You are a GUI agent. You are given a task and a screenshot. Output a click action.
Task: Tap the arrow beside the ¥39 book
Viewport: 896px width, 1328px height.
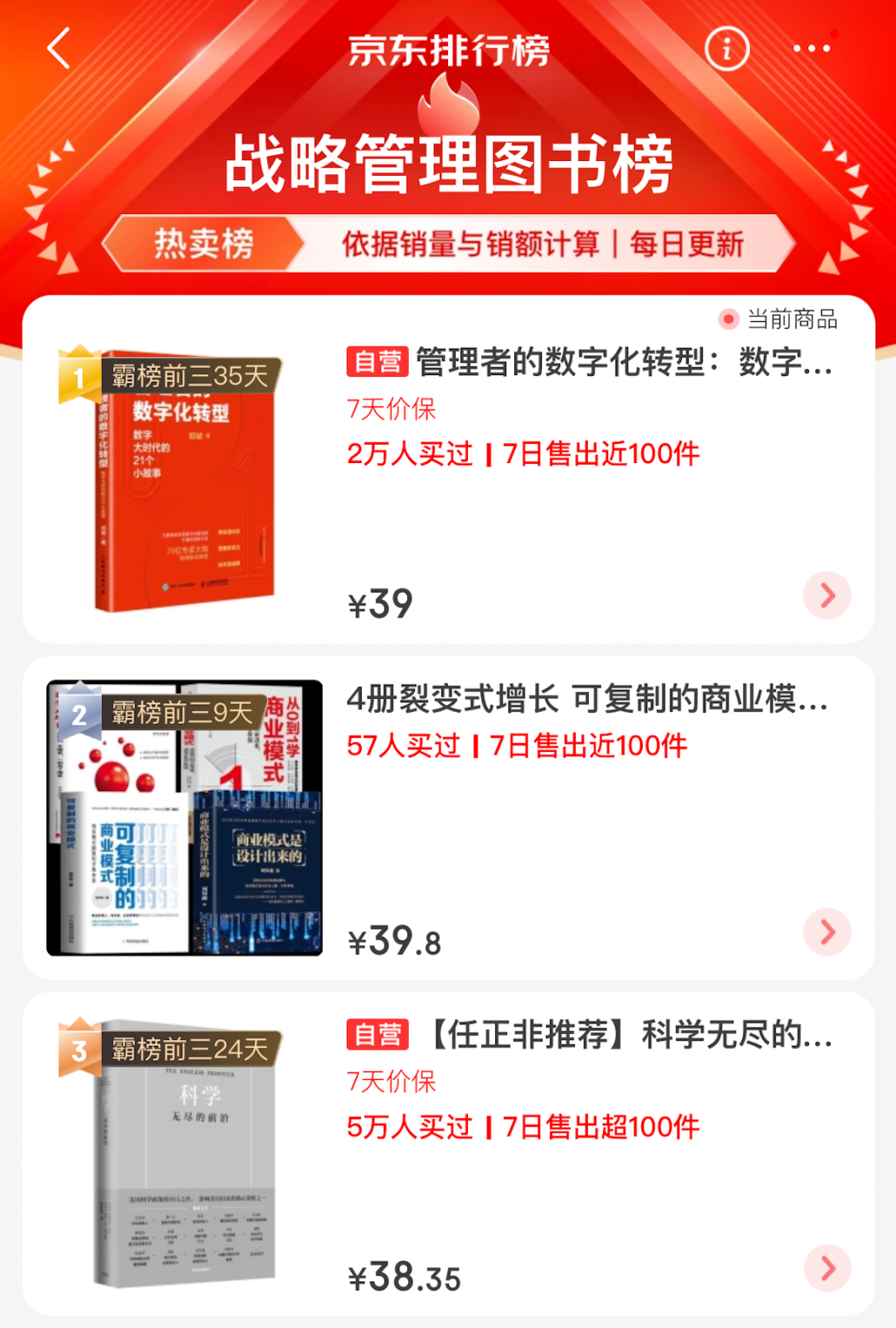(x=827, y=595)
